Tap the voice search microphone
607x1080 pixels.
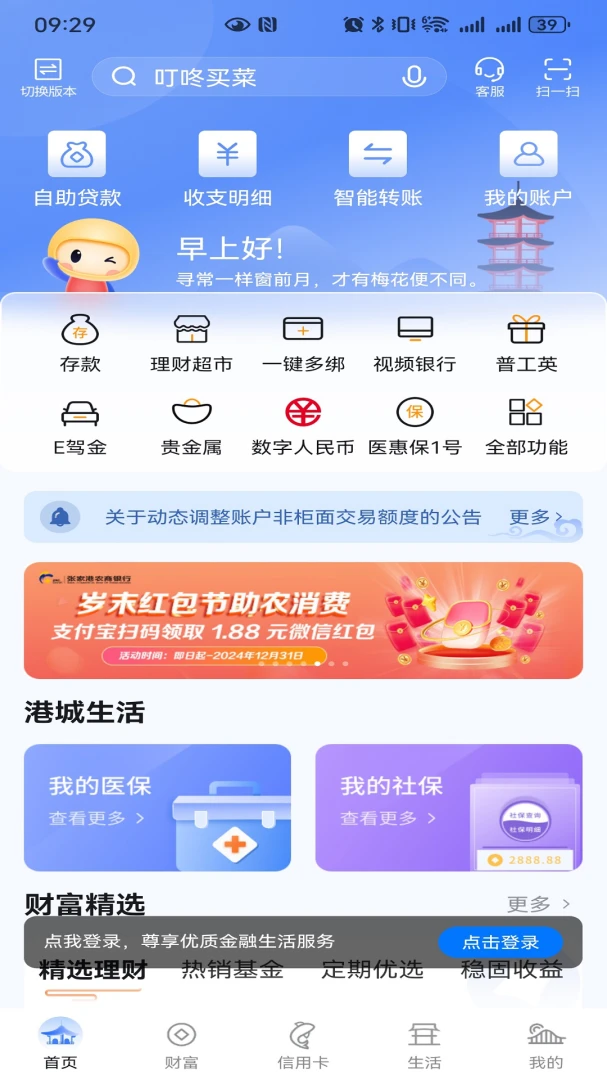click(x=413, y=77)
